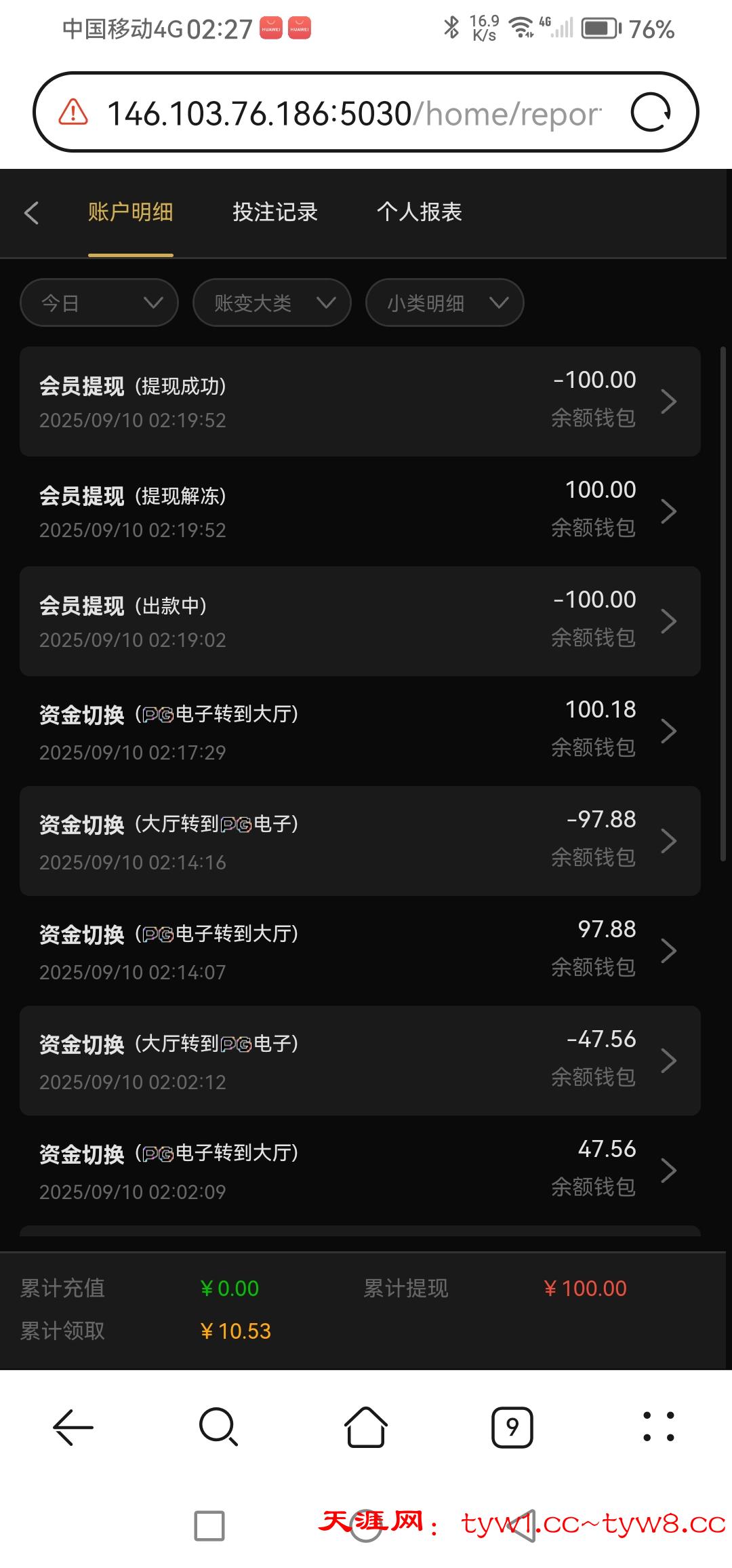Open the 今日 date filter dropdown

click(98, 302)
